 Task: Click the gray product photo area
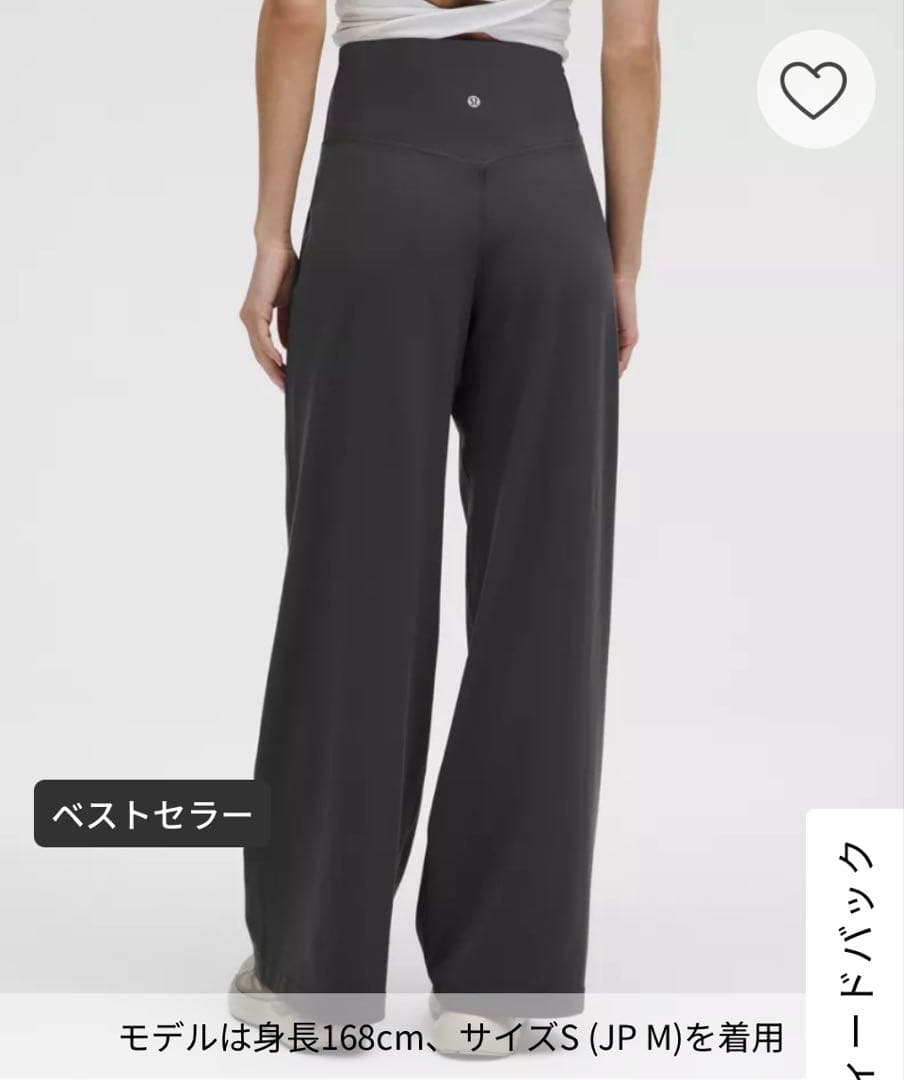(x=450, y=500)
